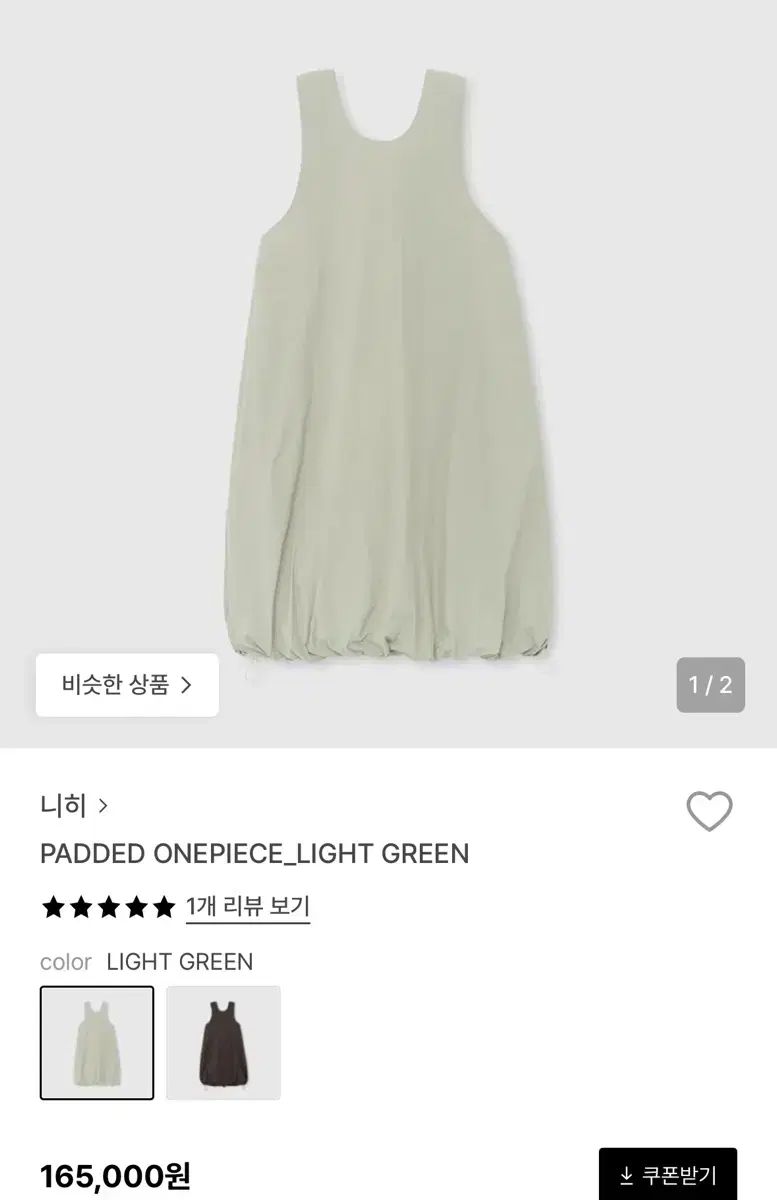The height and width of the screenshot is (1200, 777).
Task: Choose the dark brown color swatch
Action: pyautogui.click(x=223, y=1043)
